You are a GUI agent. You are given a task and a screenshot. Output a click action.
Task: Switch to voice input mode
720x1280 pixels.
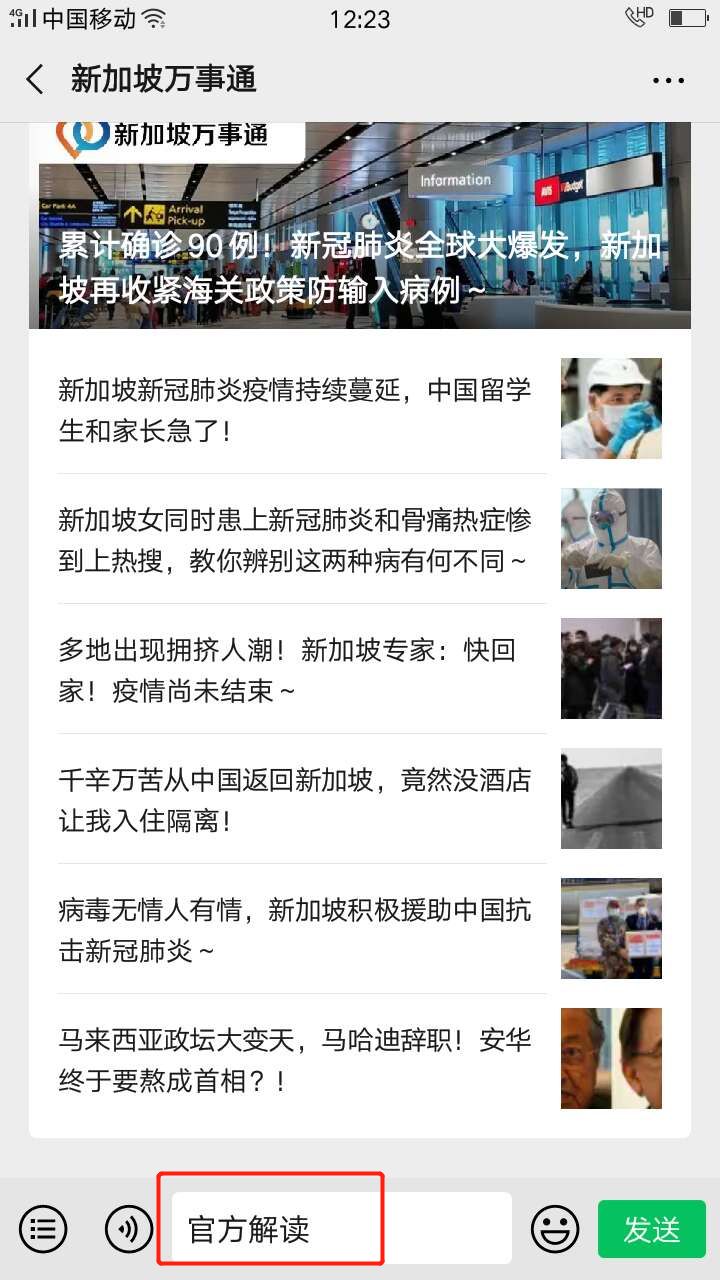129,1229
